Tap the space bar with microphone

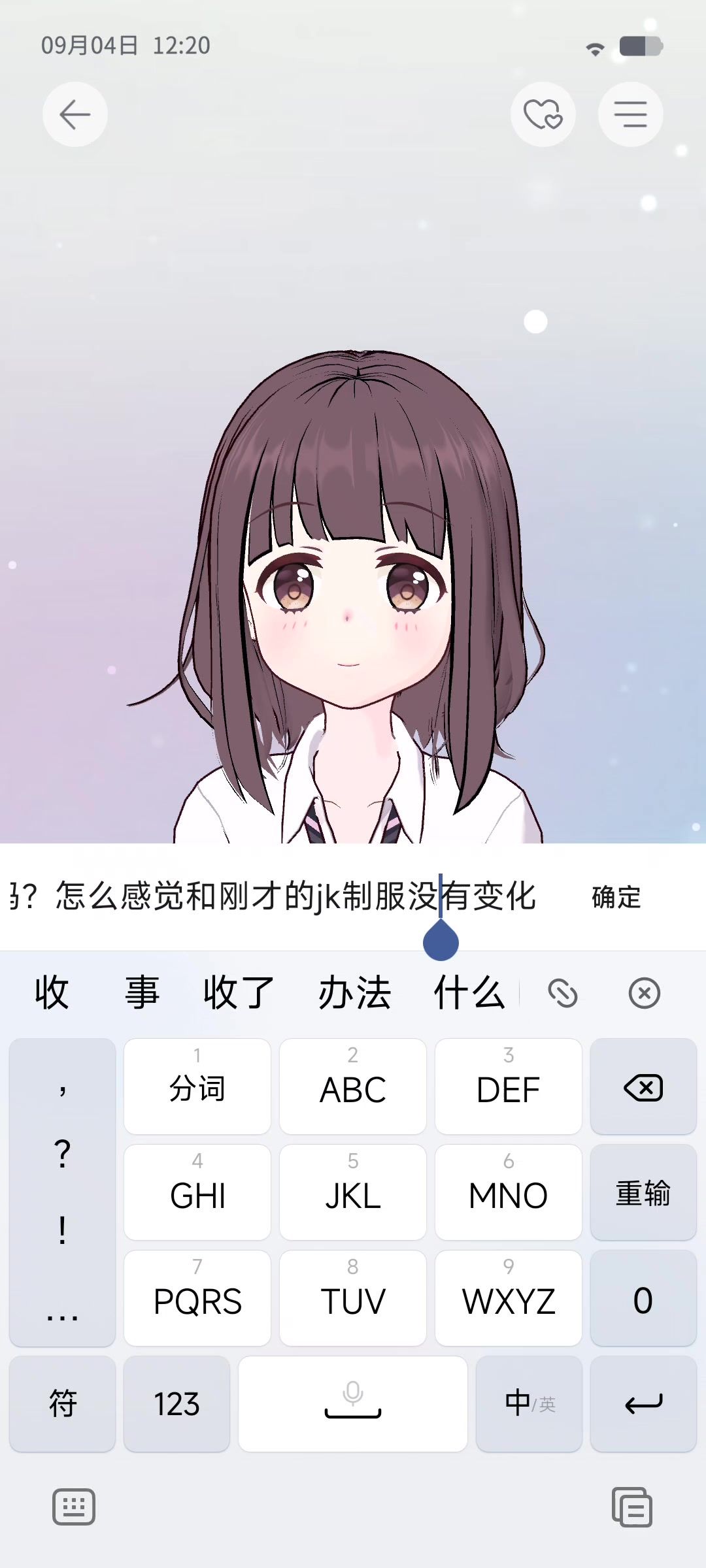(353, 1404)
